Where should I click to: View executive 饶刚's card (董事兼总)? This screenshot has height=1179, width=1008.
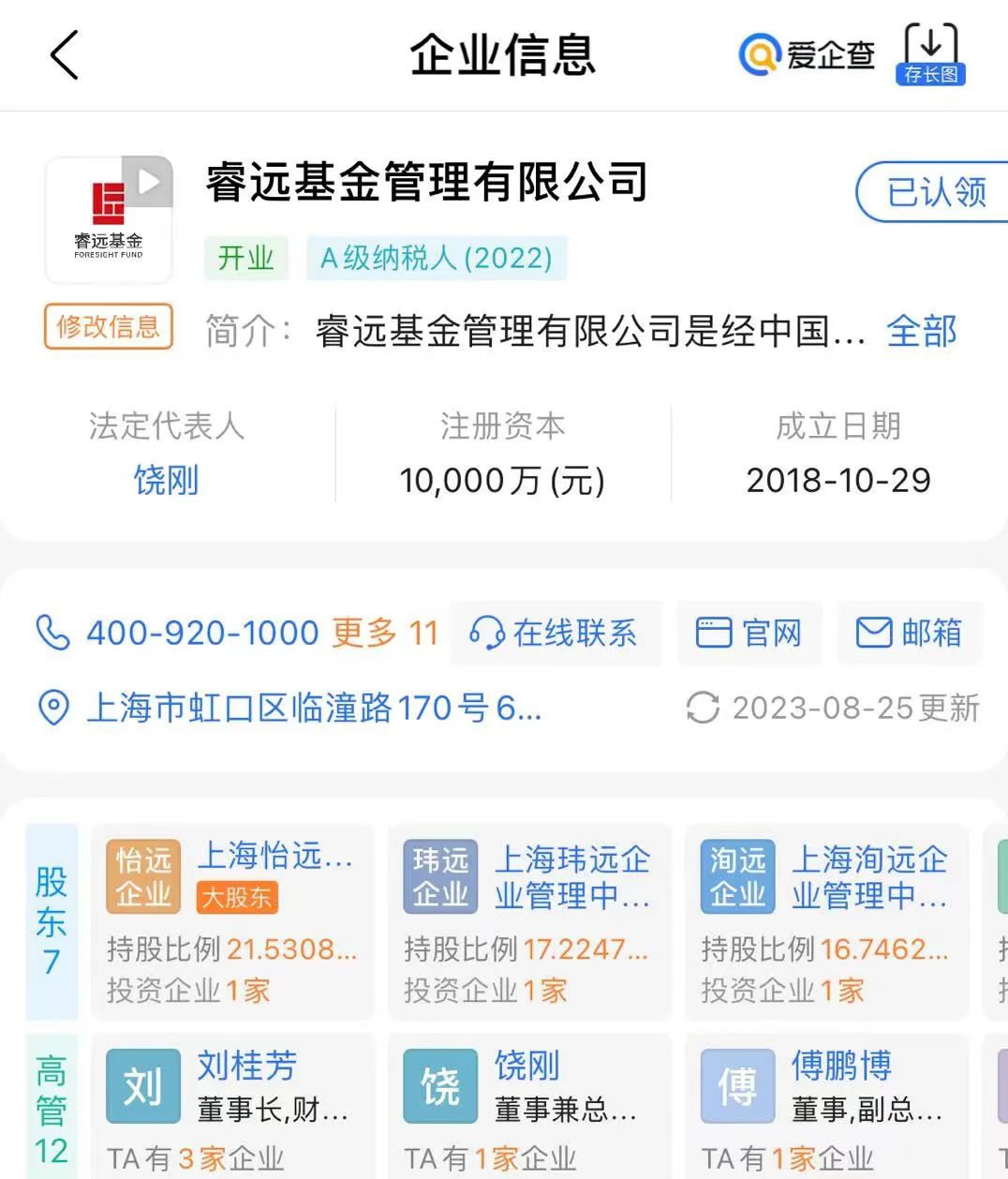coord(529,1106)
